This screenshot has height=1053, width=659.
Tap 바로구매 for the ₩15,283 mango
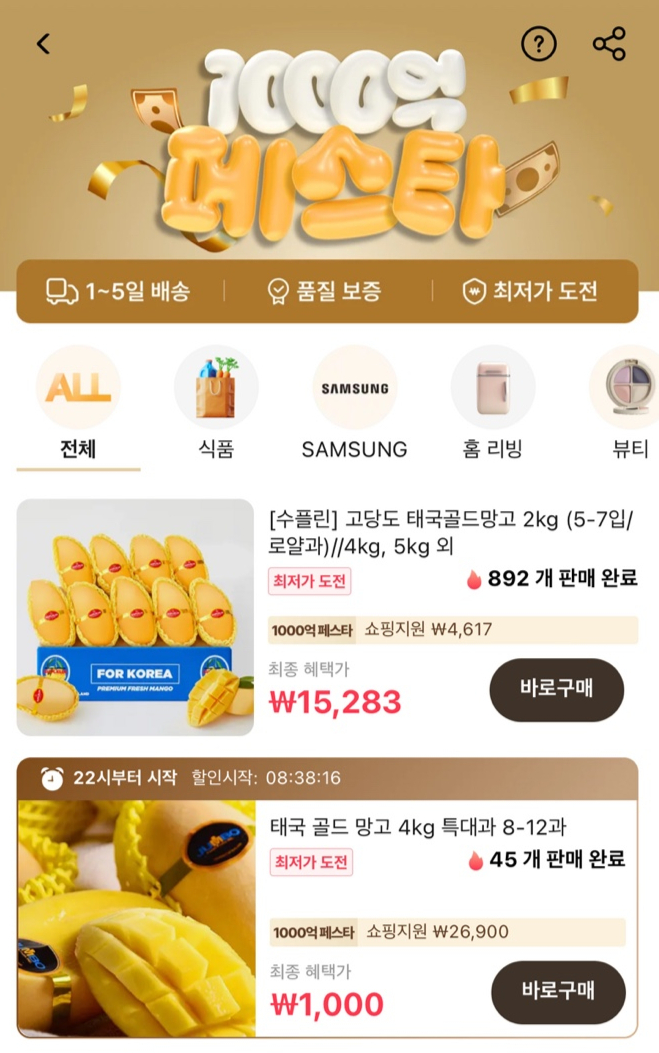click(x=556, y=689)
